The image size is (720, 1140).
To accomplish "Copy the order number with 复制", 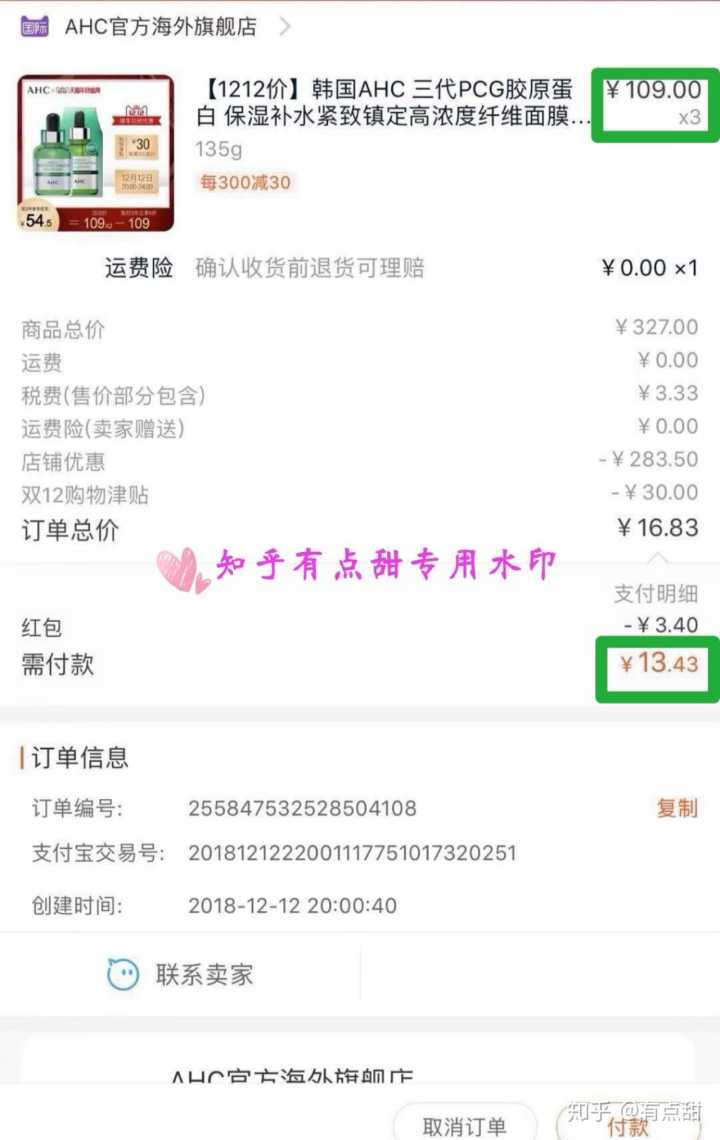I will pyautogui.click(x=676, y=808).
